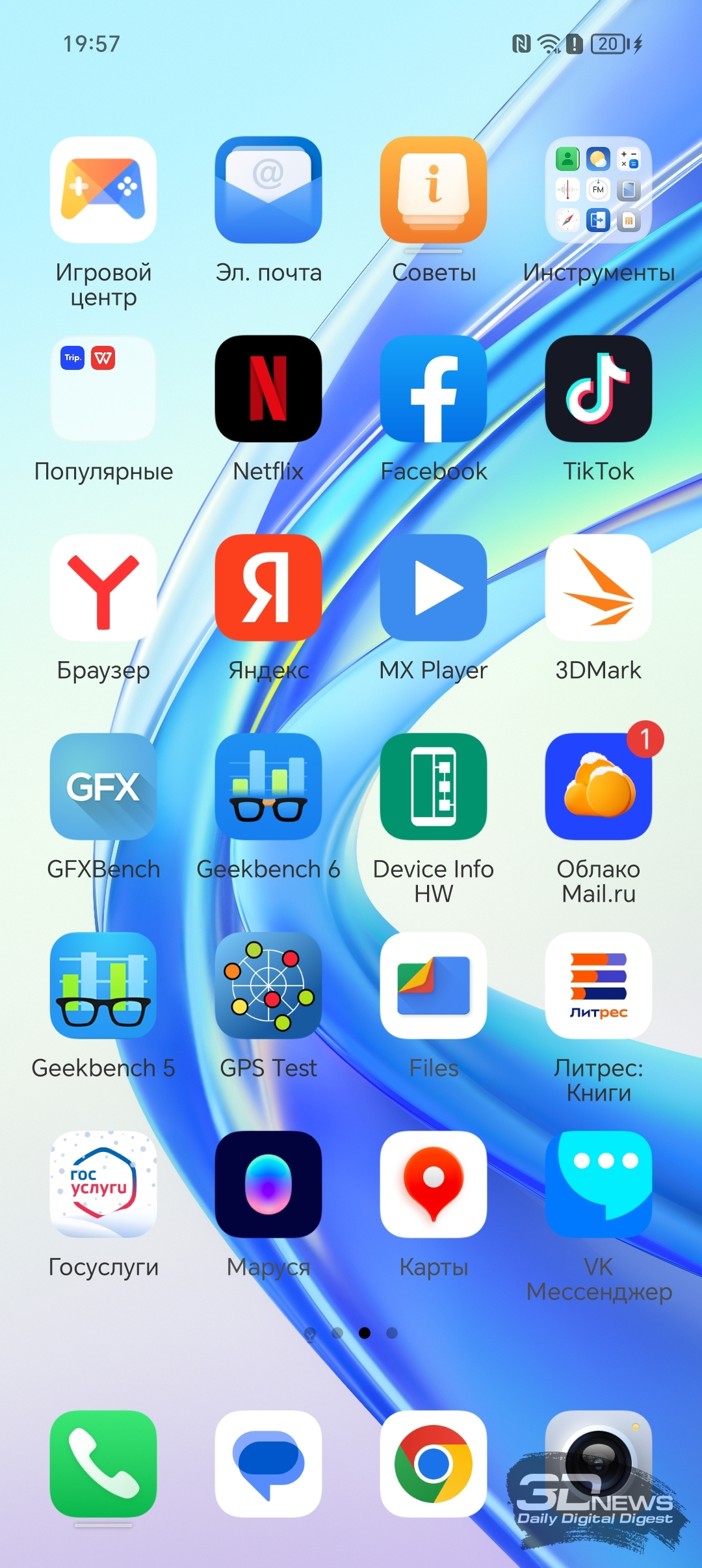Open Device Info HW
This screenshot has width=702, height=1568.
pyautogui.click(x=434, y=787)
